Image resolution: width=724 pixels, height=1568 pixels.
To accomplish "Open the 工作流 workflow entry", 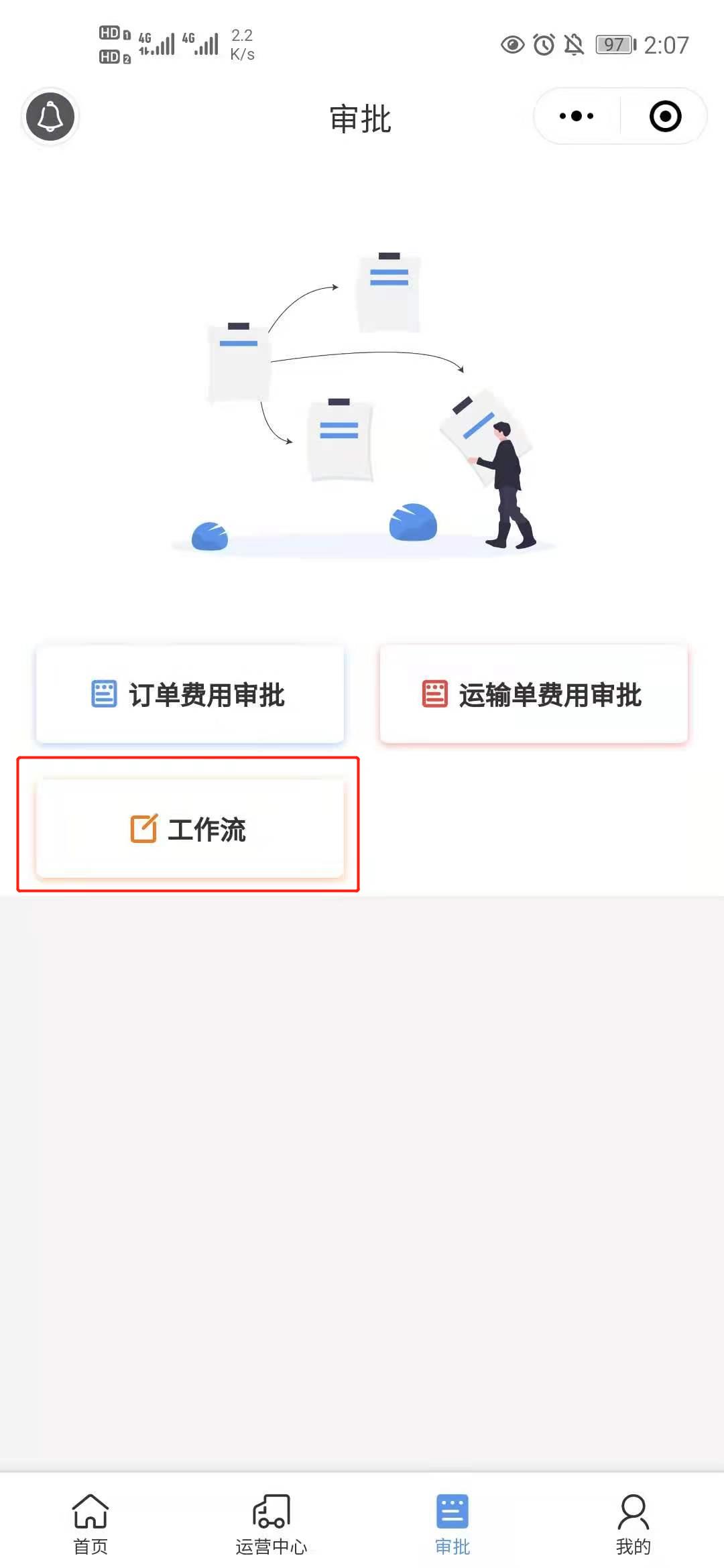I will click(x=190, y=829).
